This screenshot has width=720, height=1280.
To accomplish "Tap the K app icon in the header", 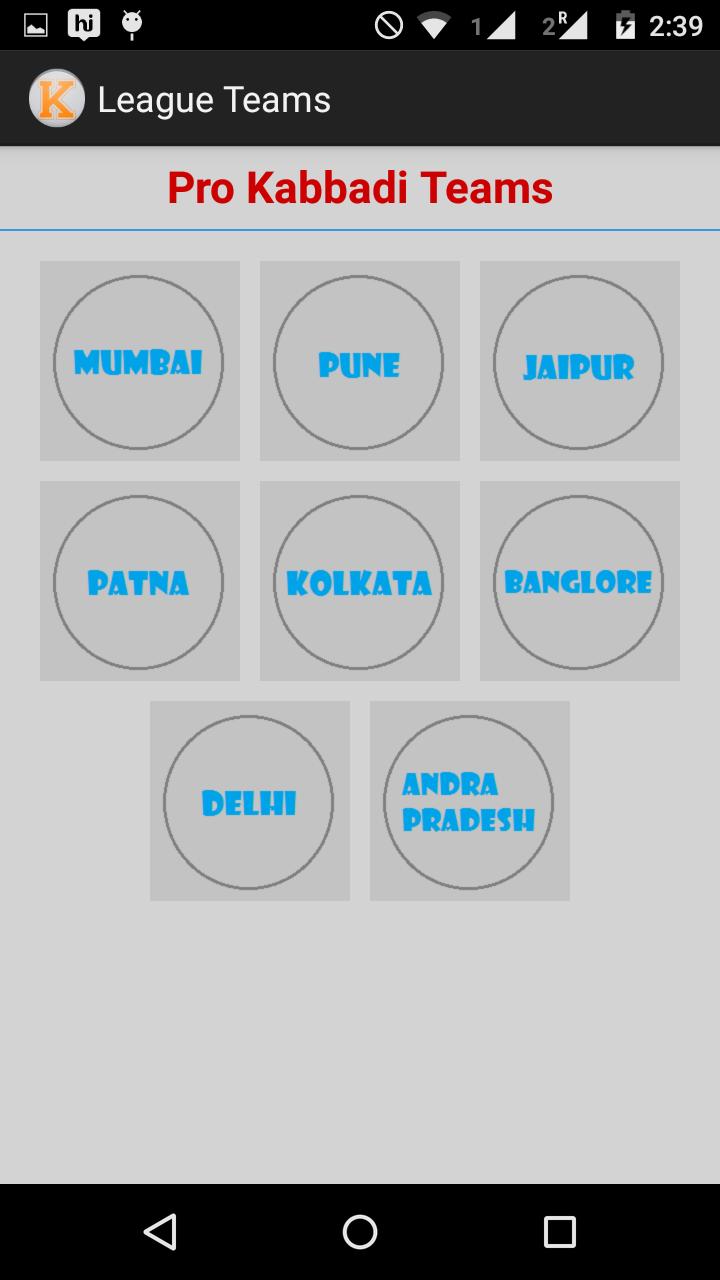I will [x=56, y=99].
